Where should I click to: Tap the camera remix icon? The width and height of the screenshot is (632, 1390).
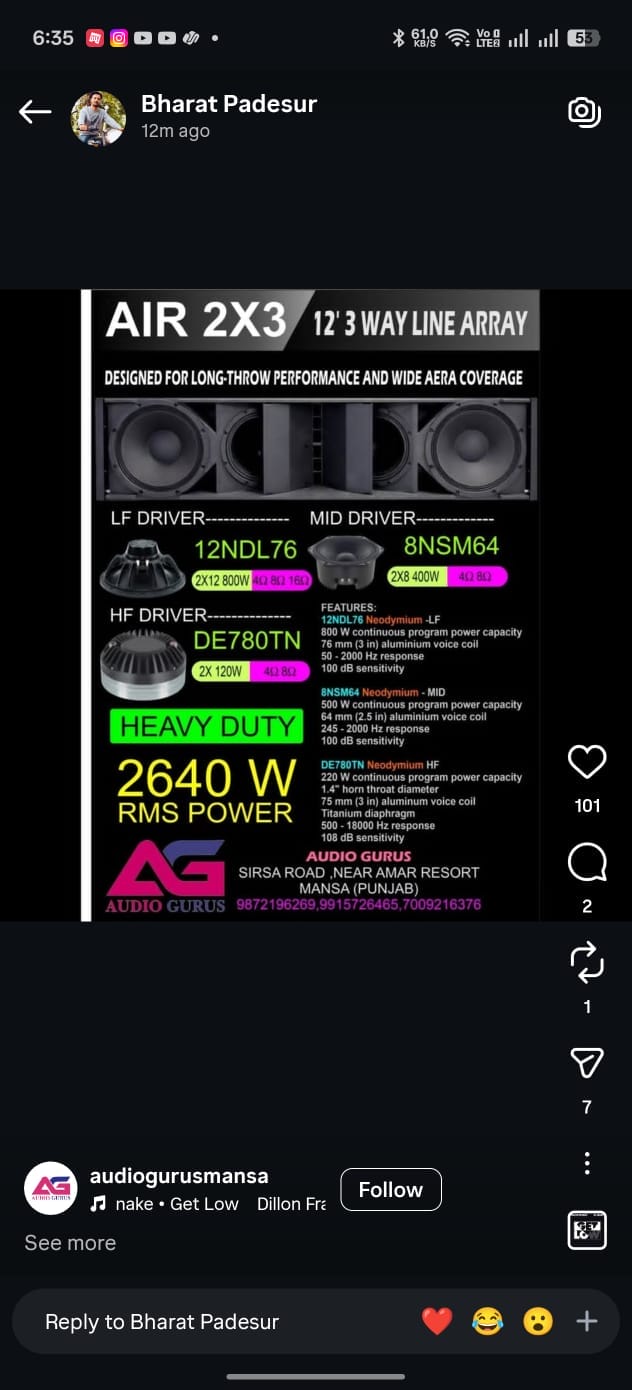point(584,112)
